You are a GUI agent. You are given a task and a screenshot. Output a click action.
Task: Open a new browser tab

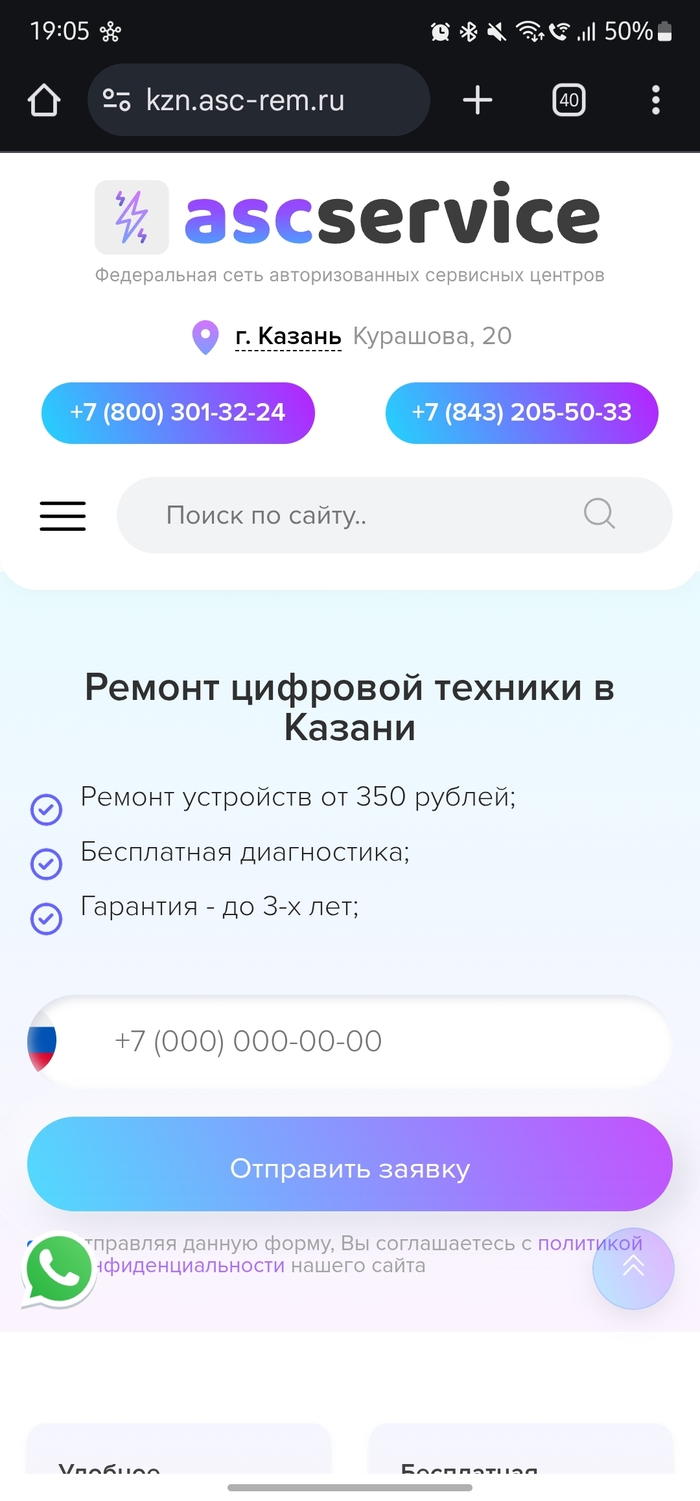pos(478,100)
